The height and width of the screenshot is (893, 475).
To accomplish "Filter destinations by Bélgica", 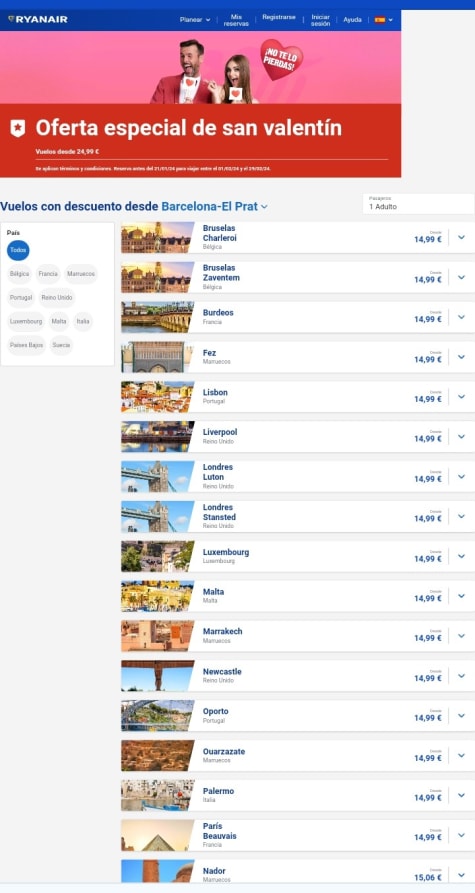I will coord(20,274).
